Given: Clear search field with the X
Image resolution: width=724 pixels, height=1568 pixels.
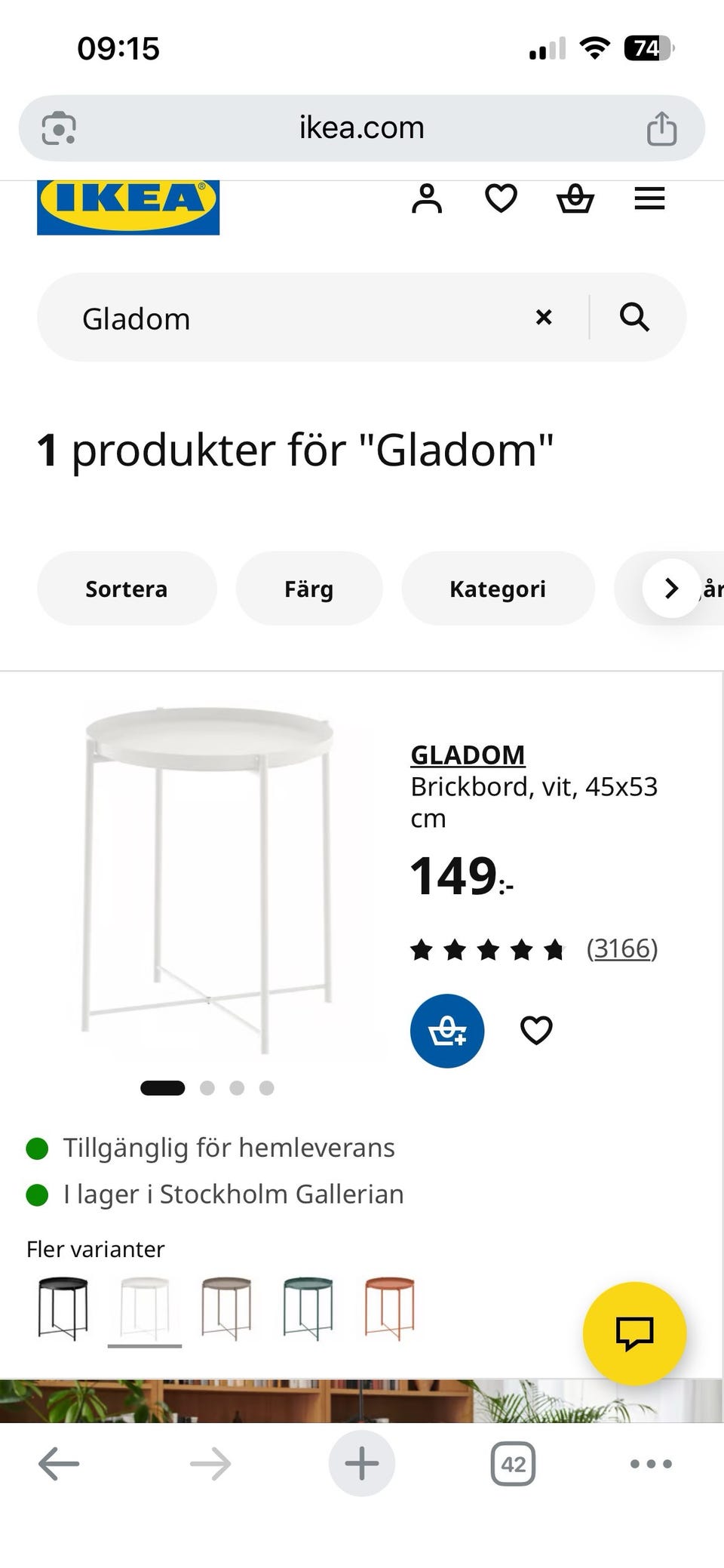Looking at the screenshot, I should coord(544,317).
